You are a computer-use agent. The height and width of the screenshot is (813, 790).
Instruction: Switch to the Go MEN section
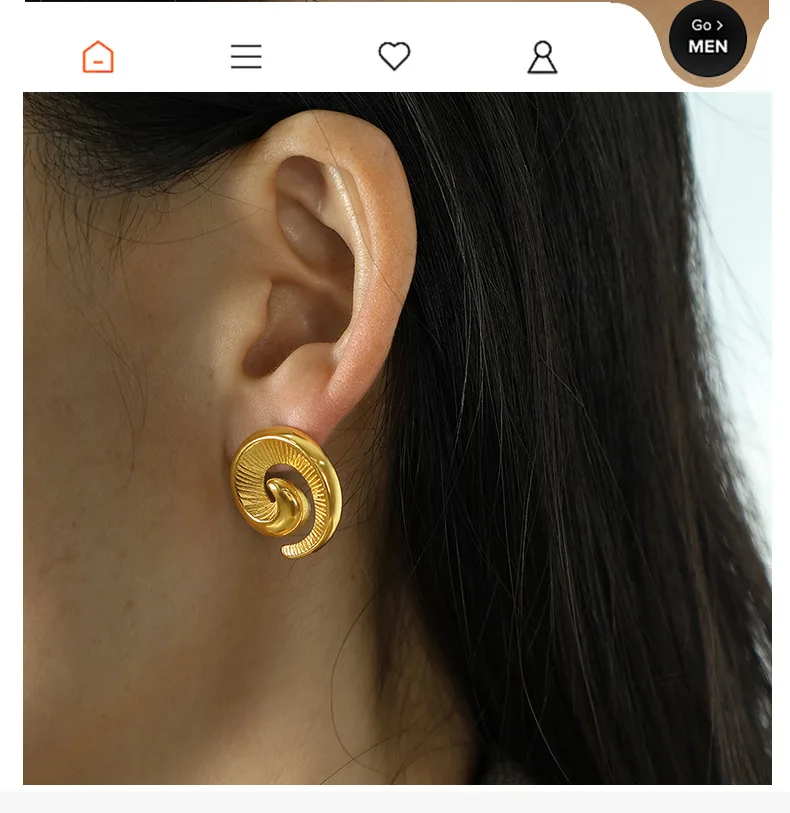point(708,38)
